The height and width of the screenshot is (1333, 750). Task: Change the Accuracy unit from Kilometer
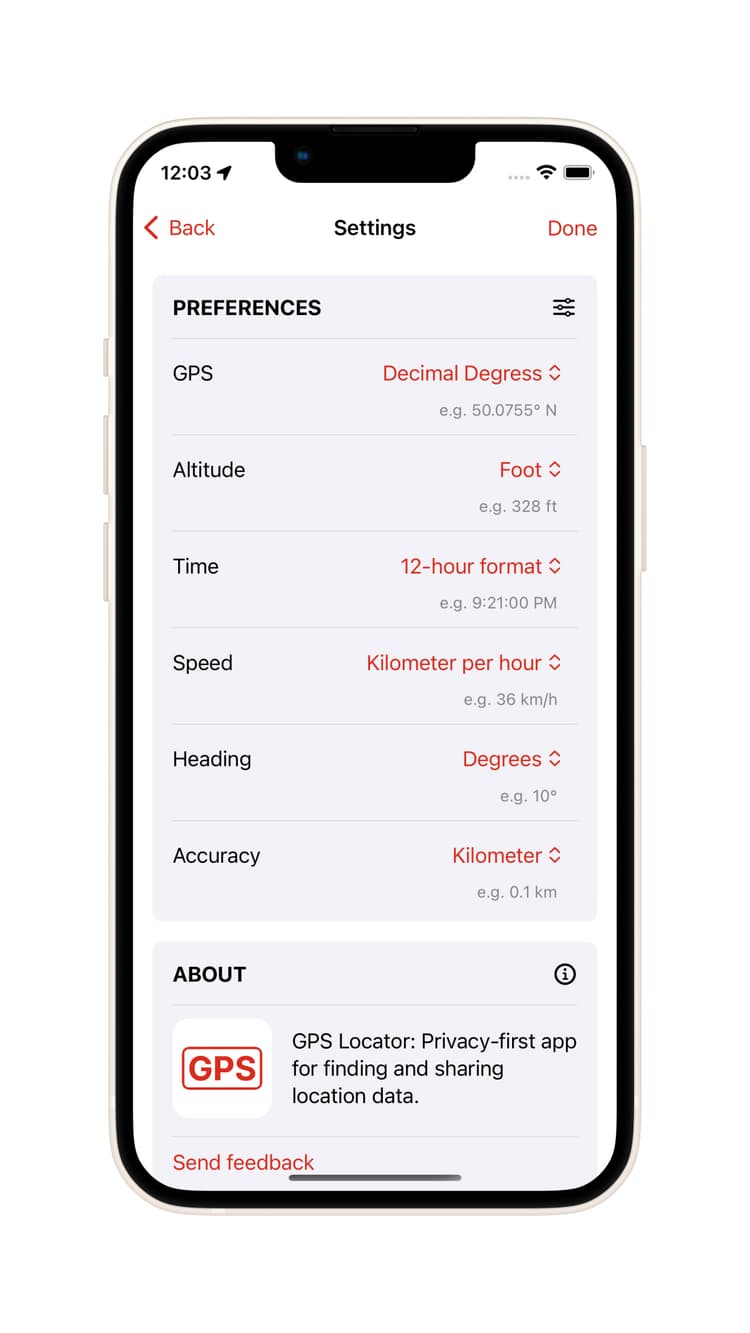tap(506, 856)
